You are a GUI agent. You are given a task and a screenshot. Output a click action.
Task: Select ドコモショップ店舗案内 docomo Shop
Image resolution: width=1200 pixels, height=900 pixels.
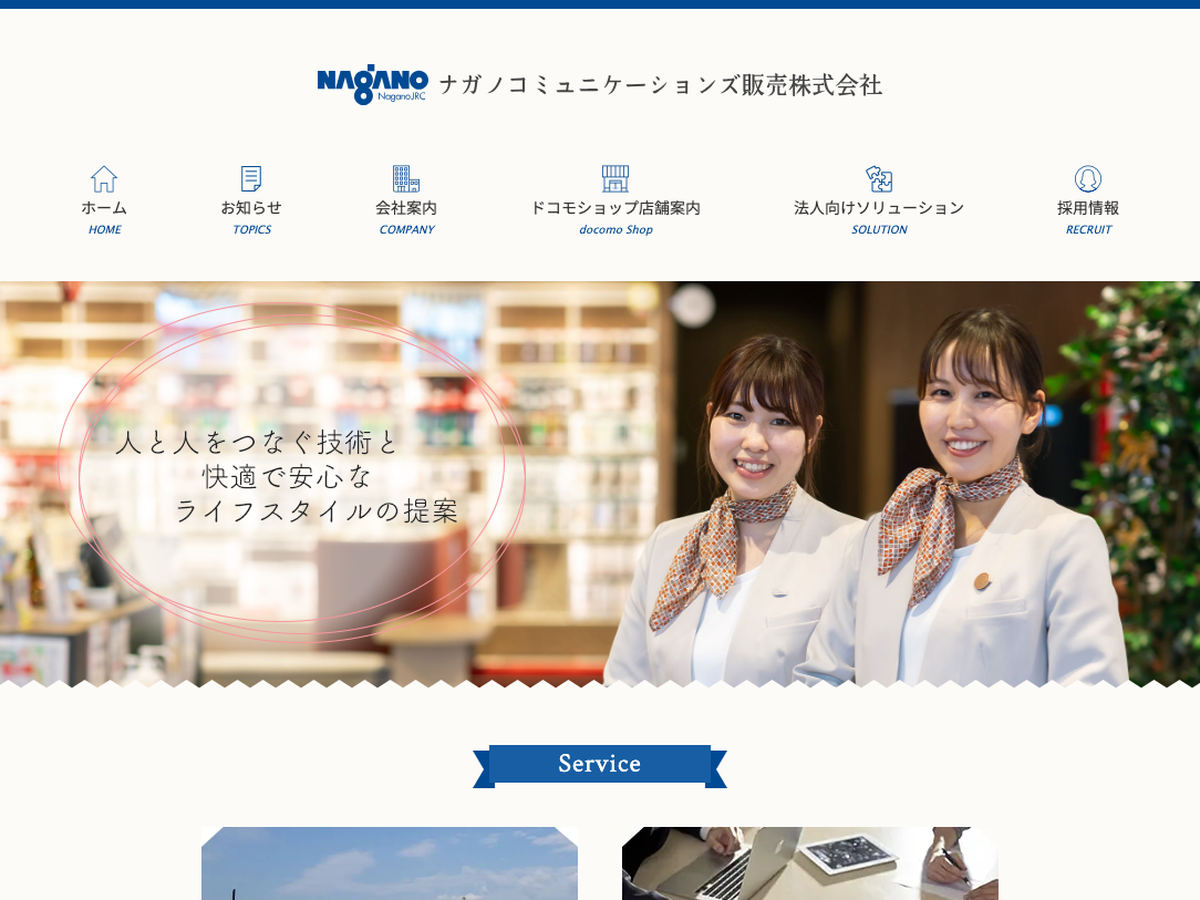tap(615, 201)
